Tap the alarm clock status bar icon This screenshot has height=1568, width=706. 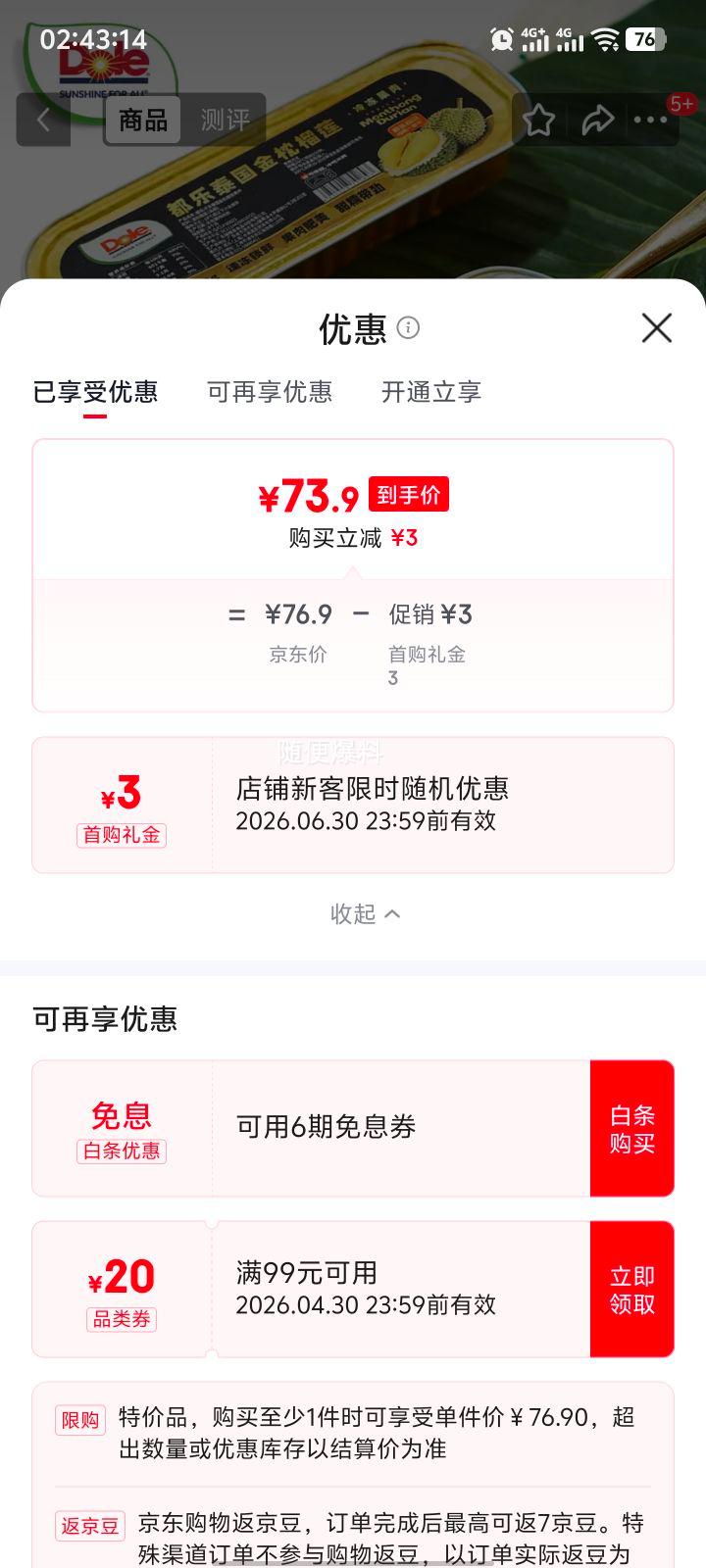pos(502,39)
